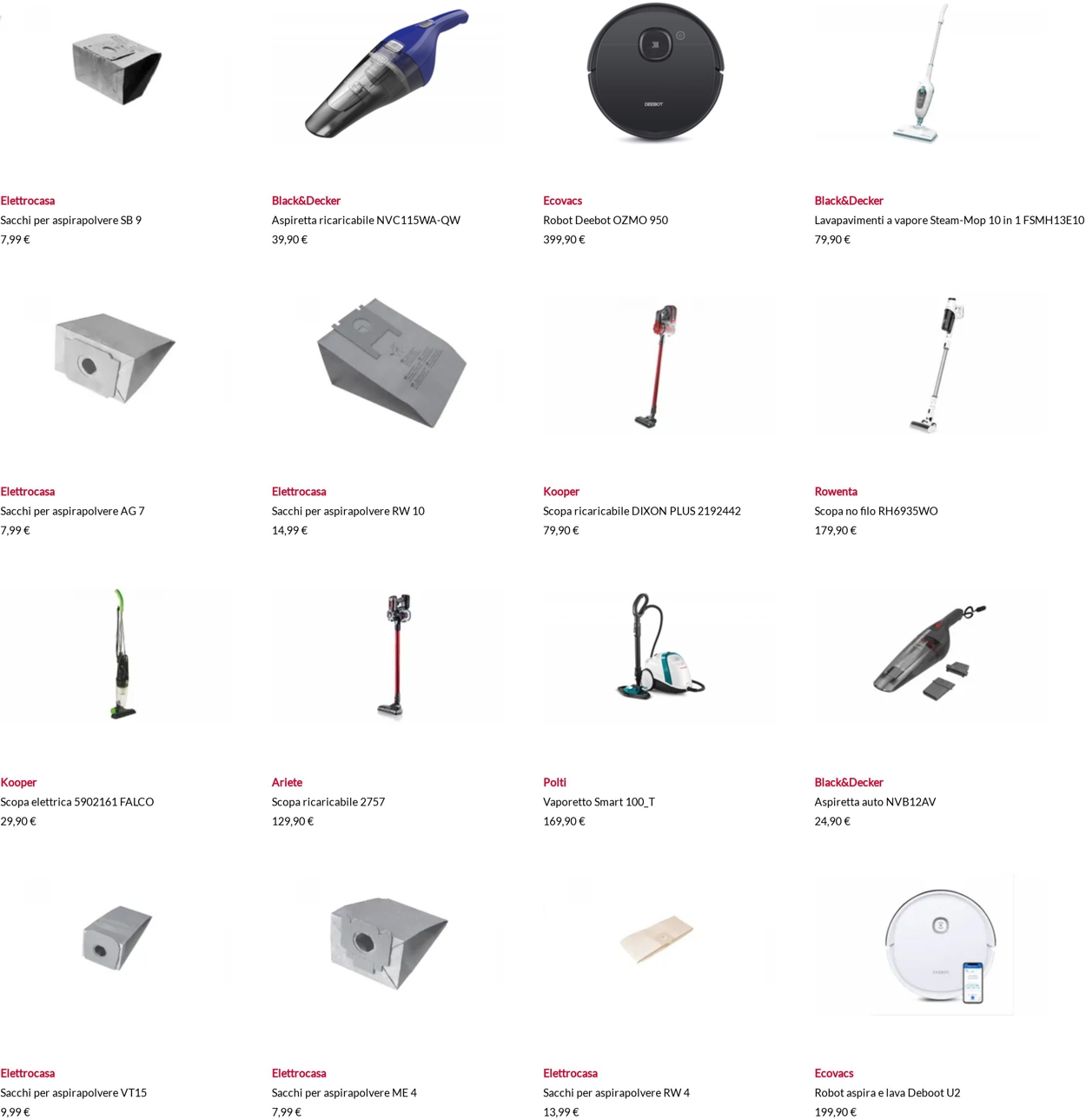The width and height of the screenshot is (1086, 1120).
Task: Open Robot Deebot OZMO 950 product
Action: click(606, 221)
